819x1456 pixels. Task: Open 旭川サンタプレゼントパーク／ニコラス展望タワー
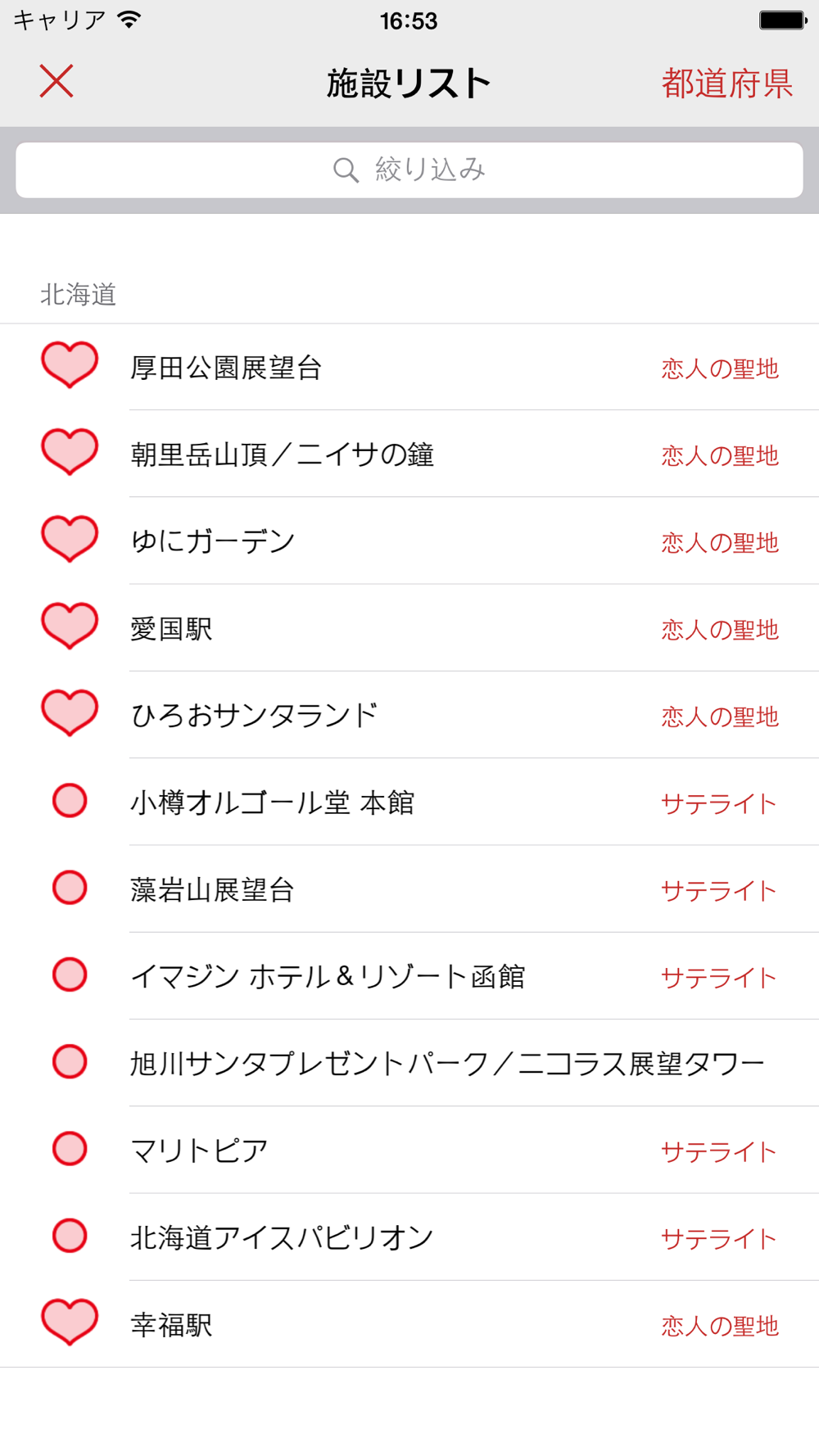pyautogui.click(x=409, y=1063)
